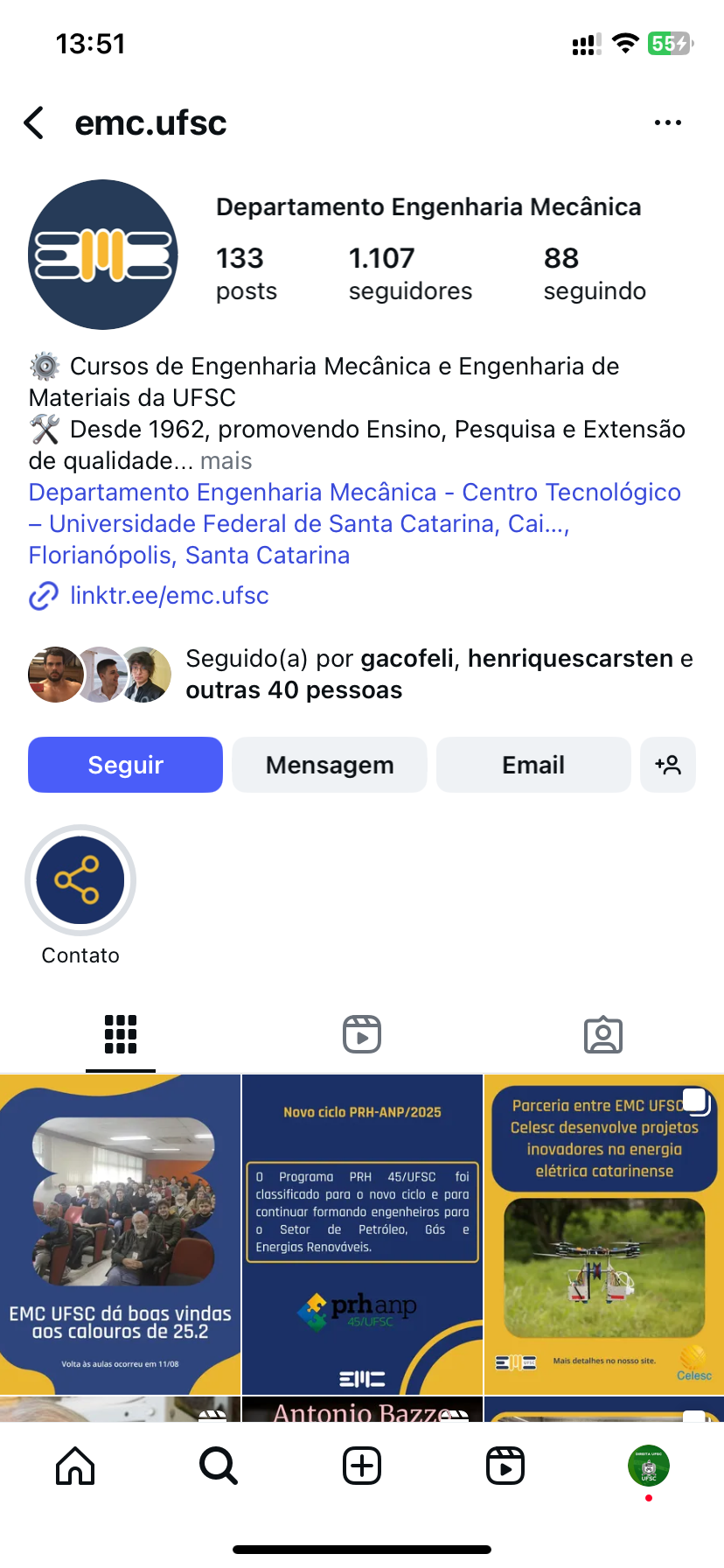
Task: Switch to the Reels tab on profile
Action: click(362, 1034)
